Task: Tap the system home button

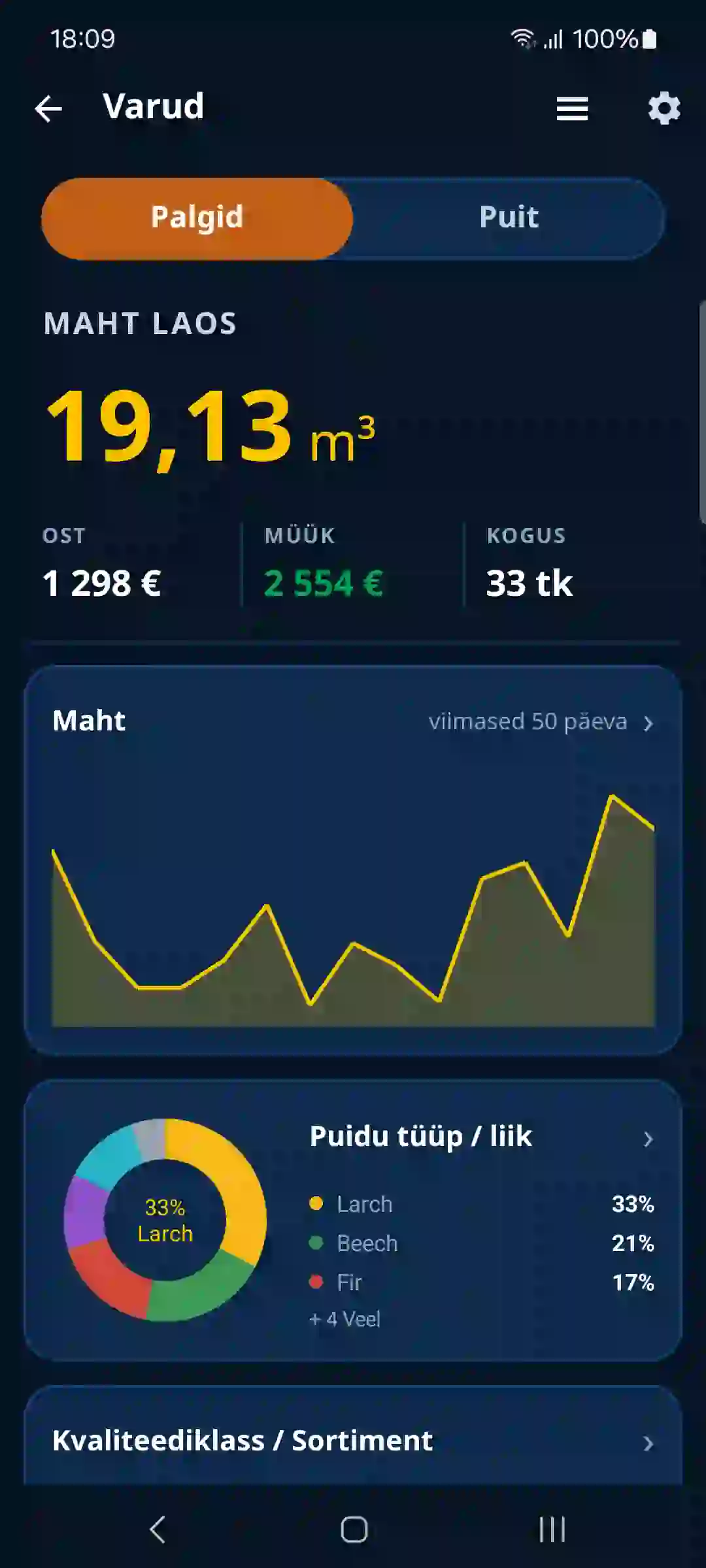Action: click(354, 1529)
